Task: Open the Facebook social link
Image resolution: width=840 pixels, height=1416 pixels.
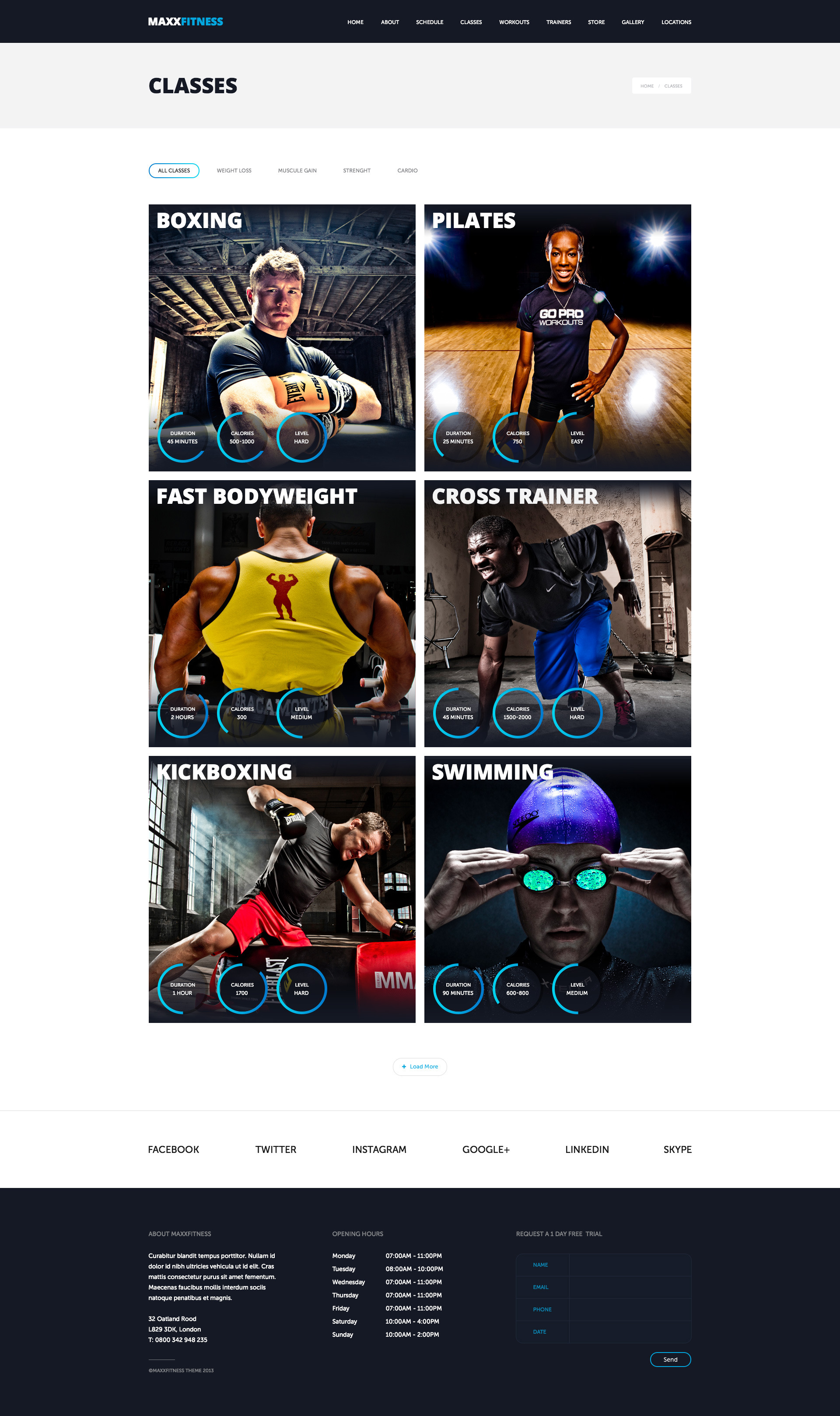Action: (173, 1149)
